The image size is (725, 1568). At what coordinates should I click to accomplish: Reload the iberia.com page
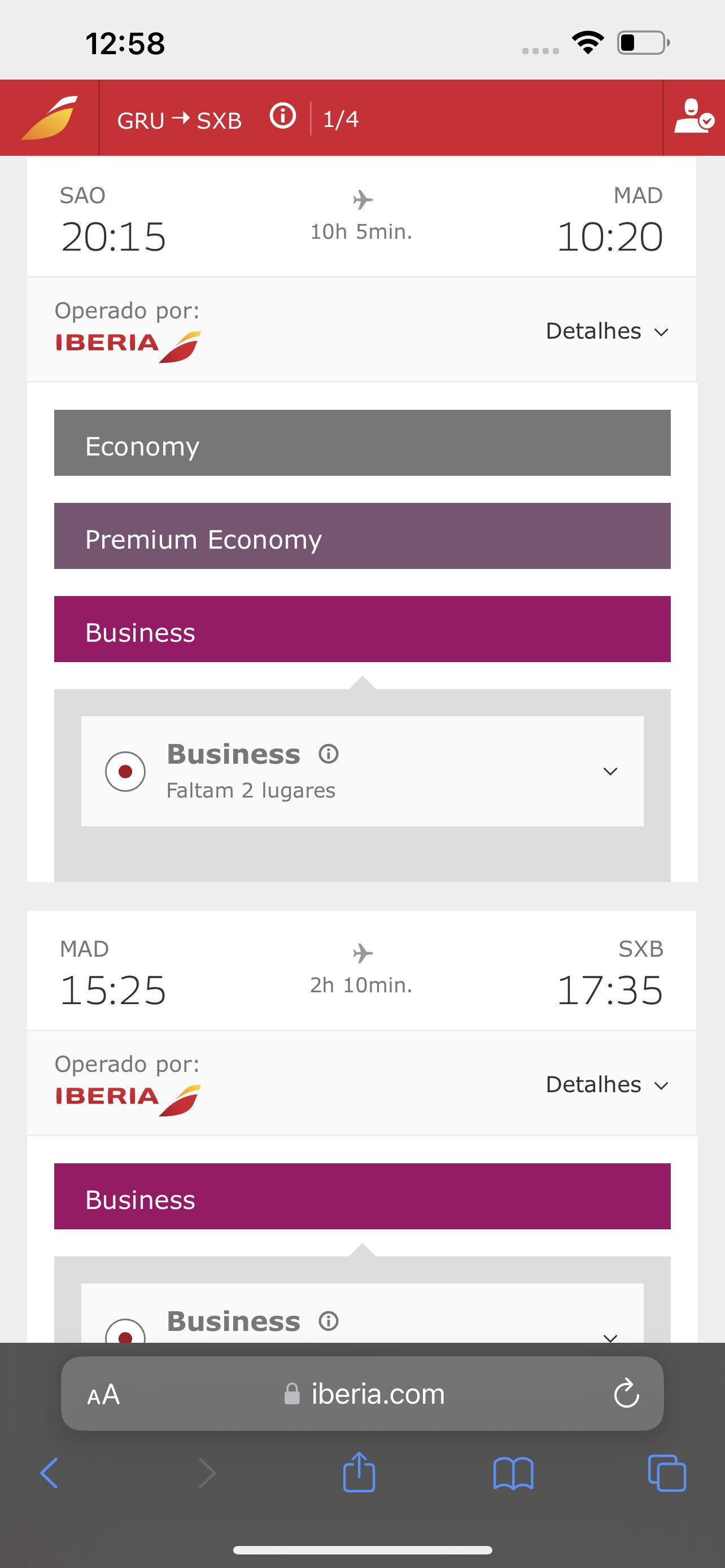[626, 1393]
